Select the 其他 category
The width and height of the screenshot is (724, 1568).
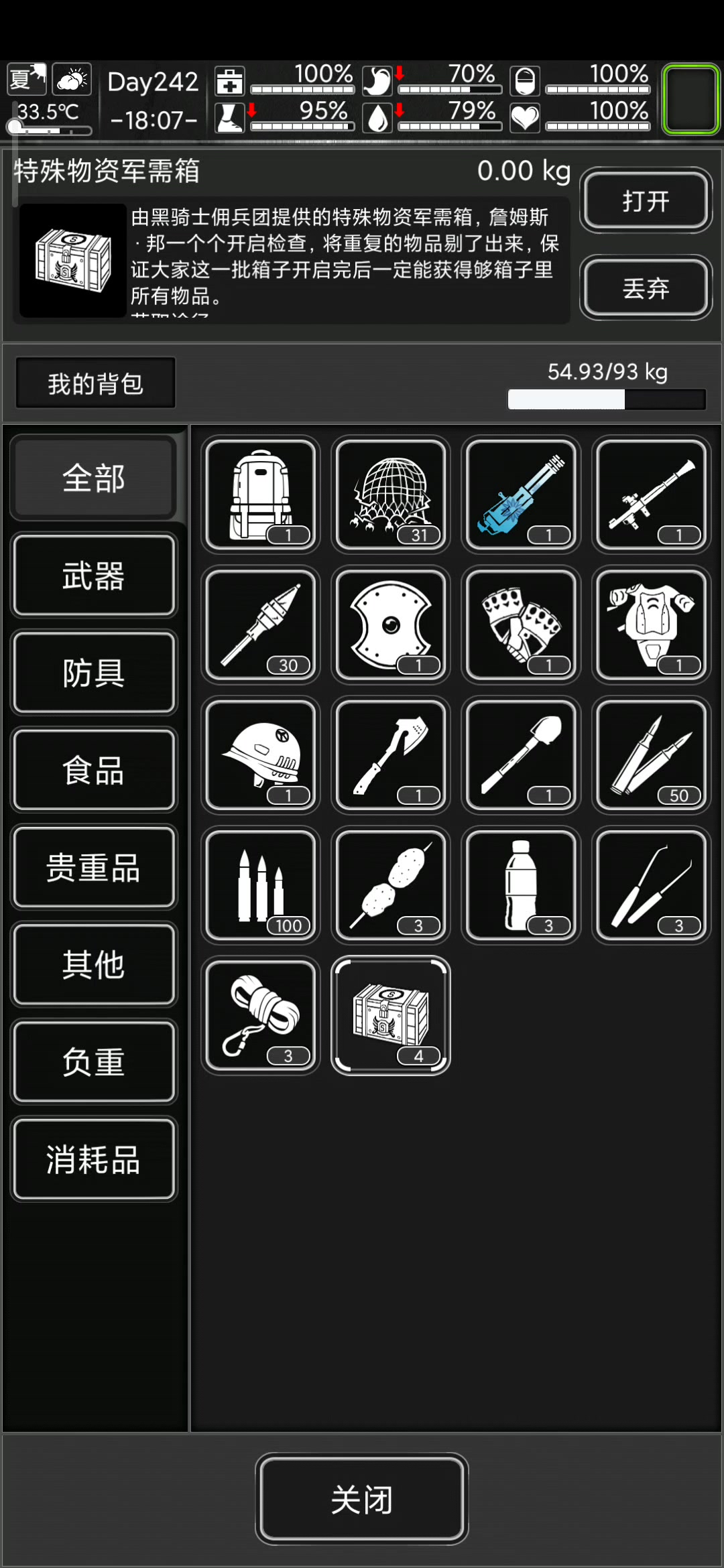(94, 964)
